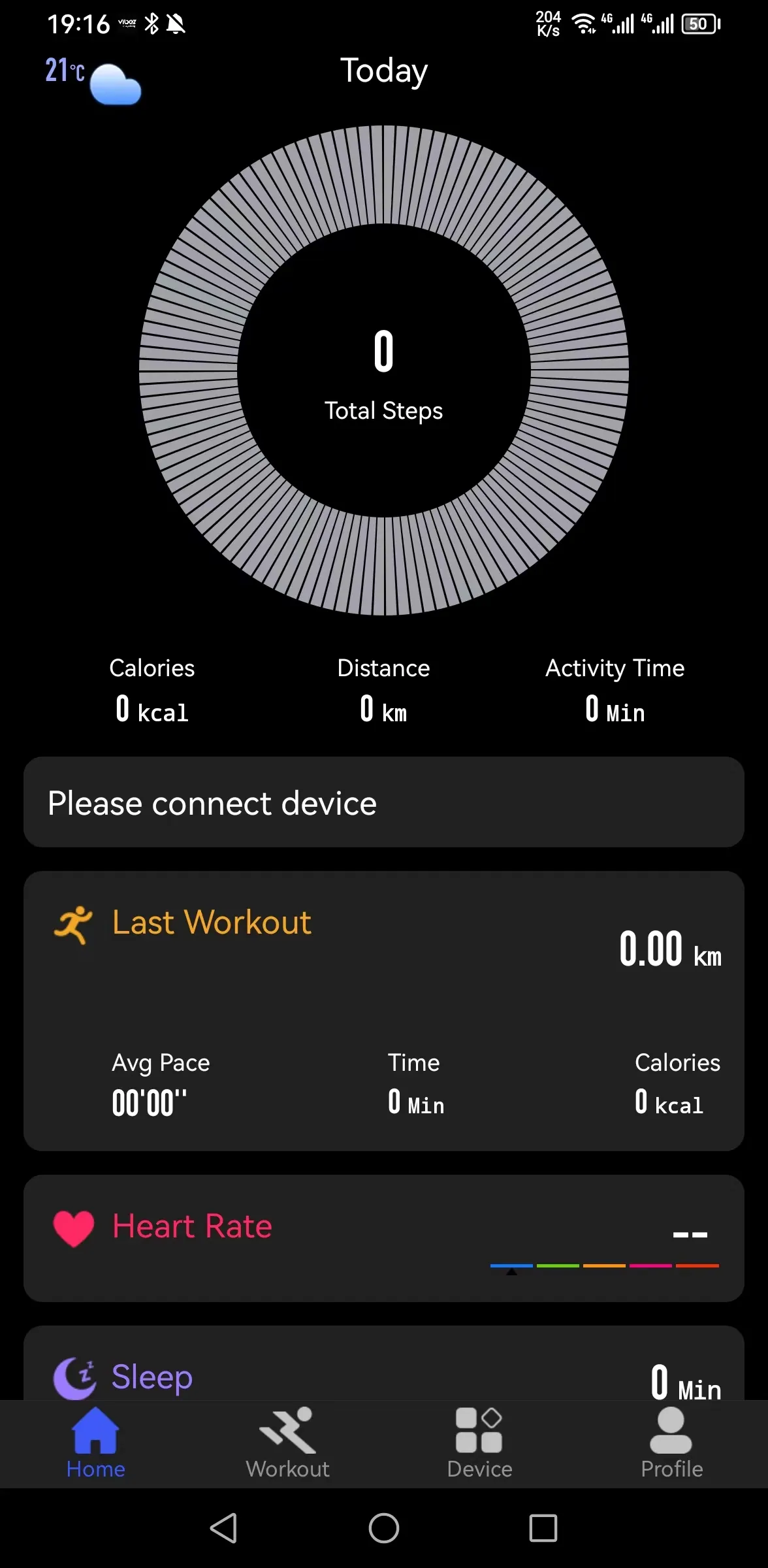Open the Profile icon
Screen dimensions: 768x1568
pos(671,1431)
